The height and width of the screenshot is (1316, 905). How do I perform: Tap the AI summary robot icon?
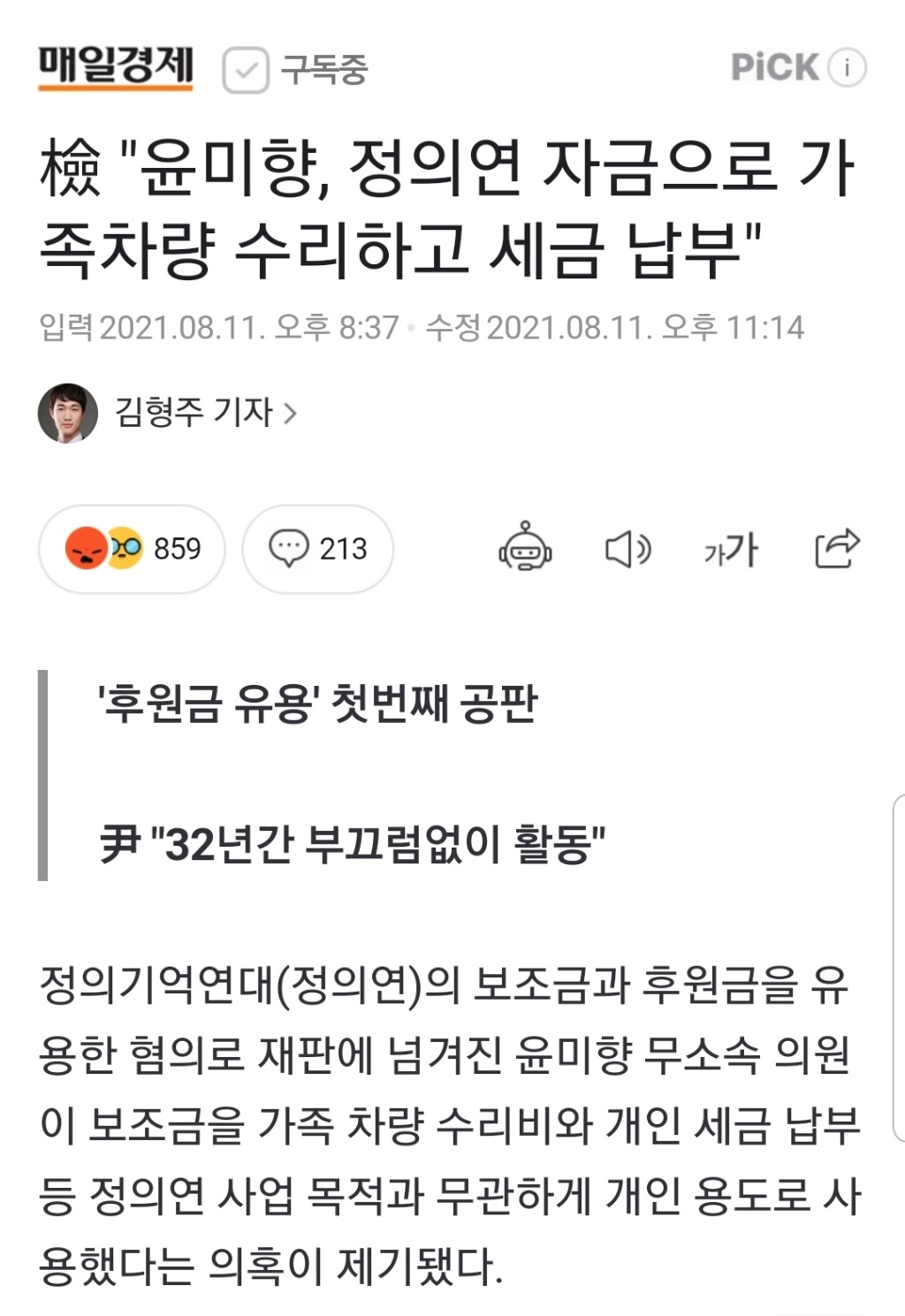point(525,548)
